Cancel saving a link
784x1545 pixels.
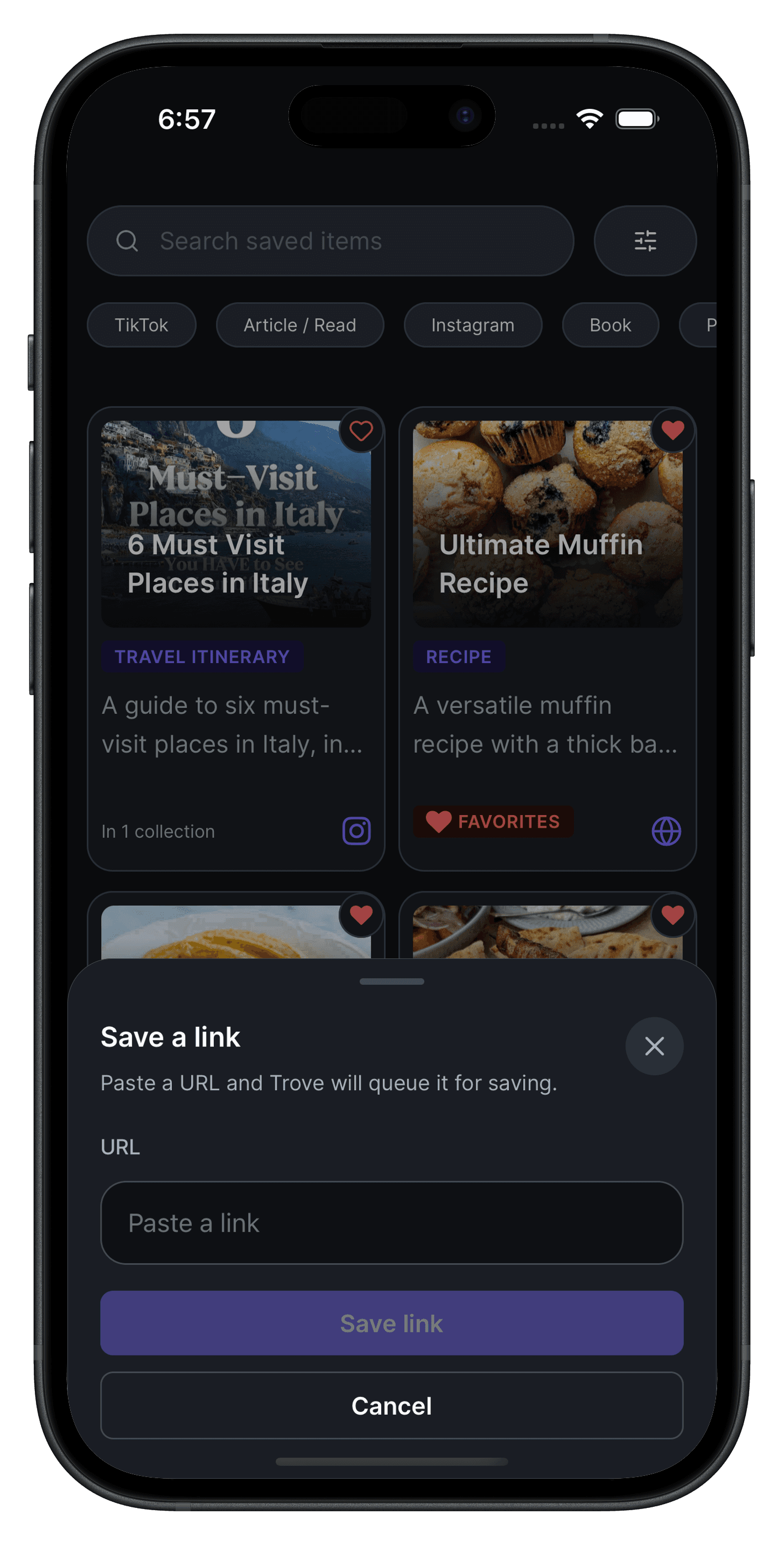[392, 1406]
